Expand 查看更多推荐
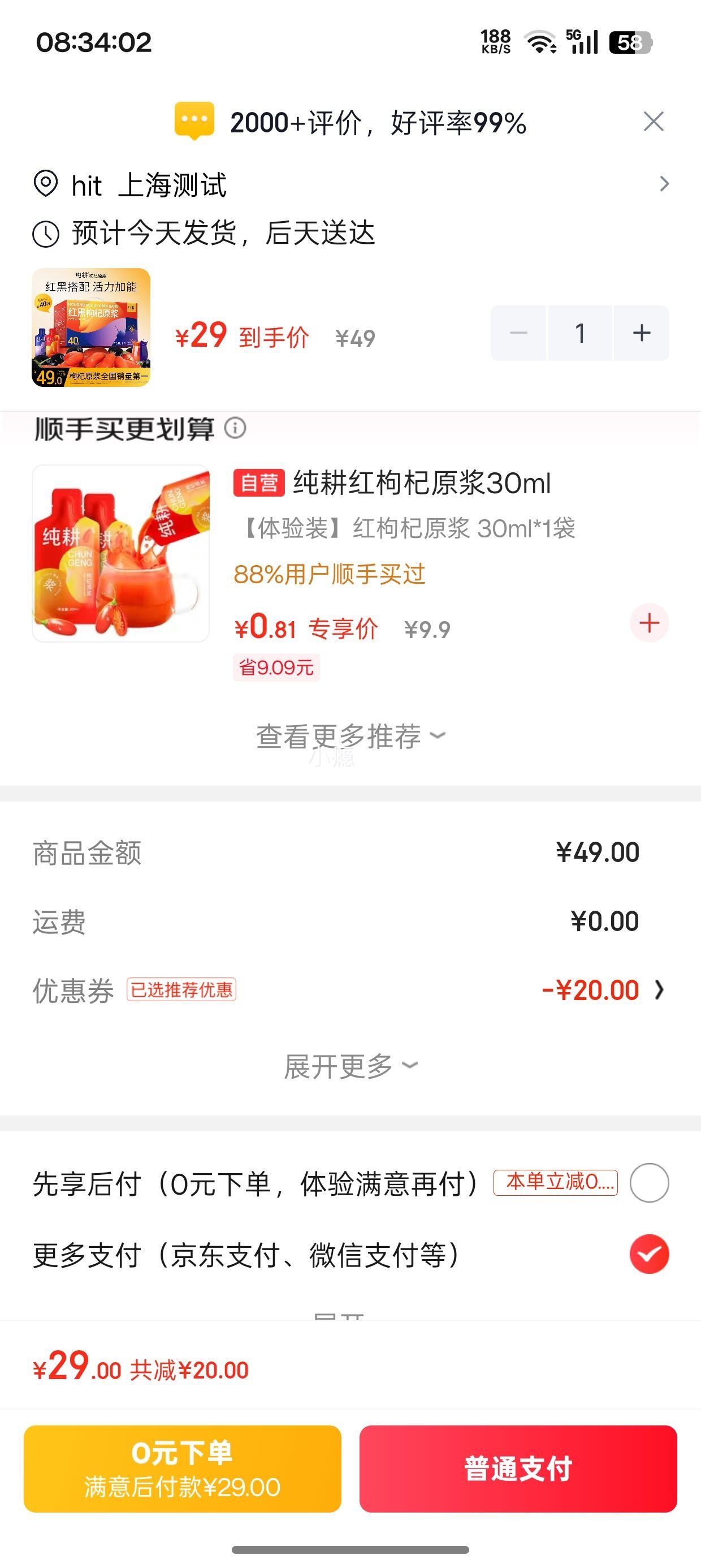701x1568 pixels. tap(350, 736)
